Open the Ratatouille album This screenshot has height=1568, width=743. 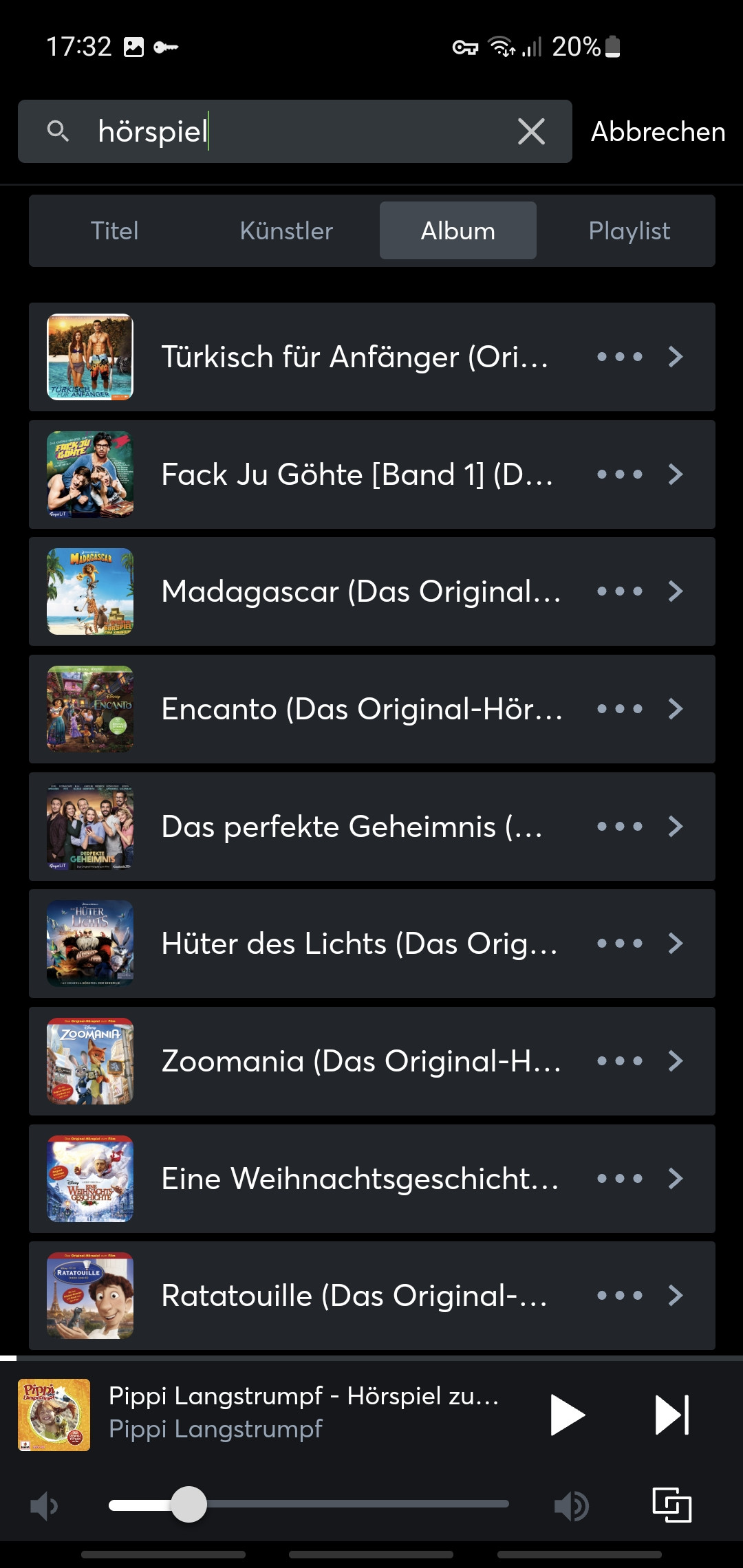coord(354,1296)
